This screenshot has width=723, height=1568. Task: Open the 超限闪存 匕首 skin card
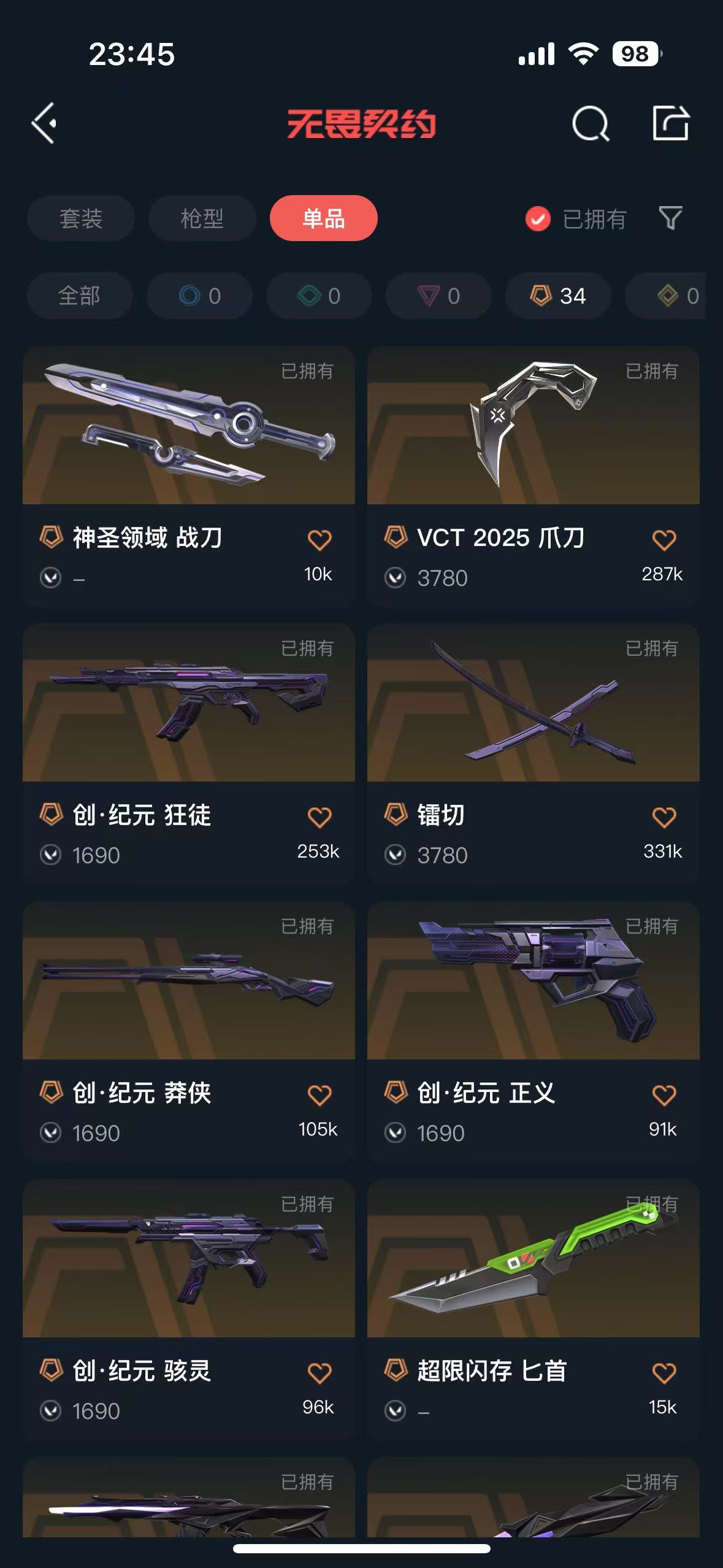(x=533, y=1259)
